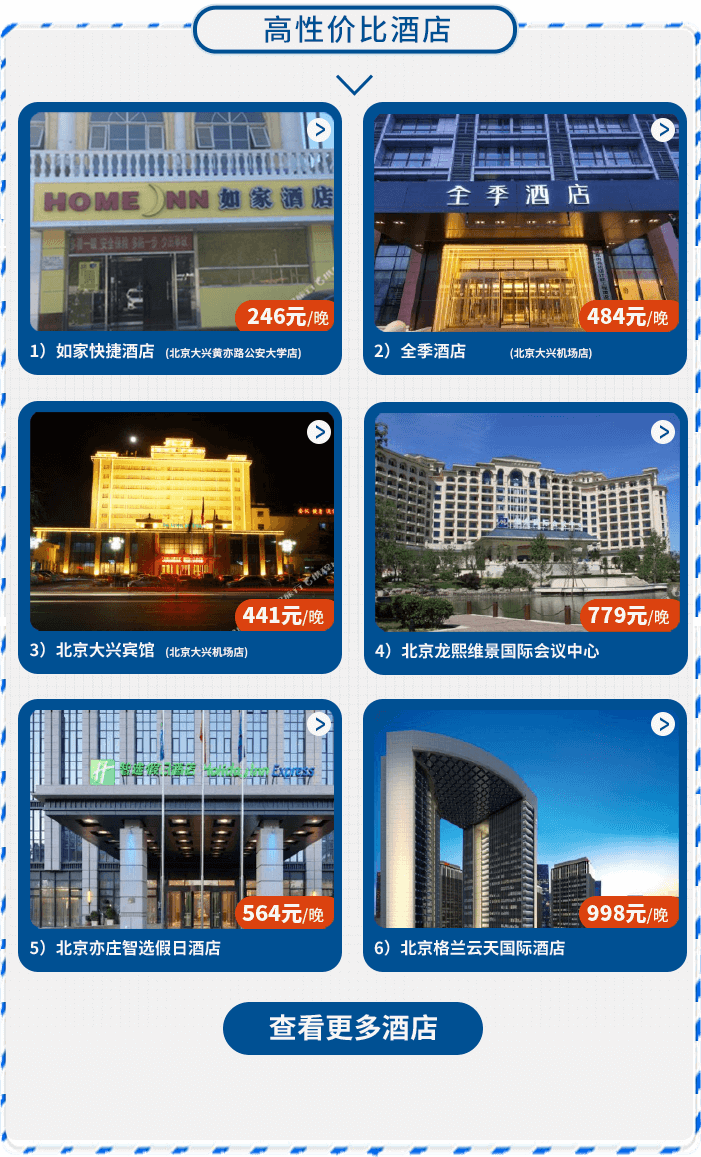Check out 北京格兰云天国际酒店 card

click(x=525, y=835)
